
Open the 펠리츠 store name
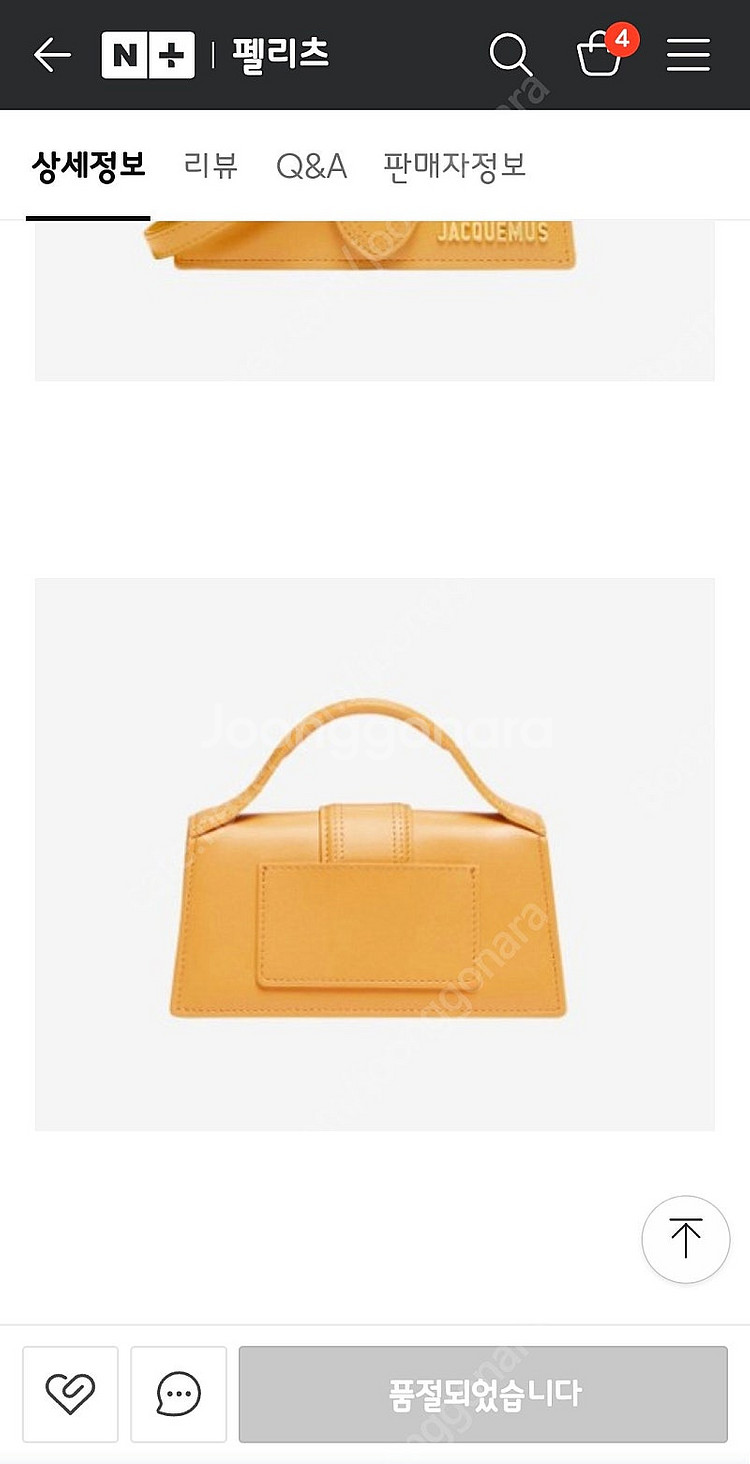pos(280,54)
